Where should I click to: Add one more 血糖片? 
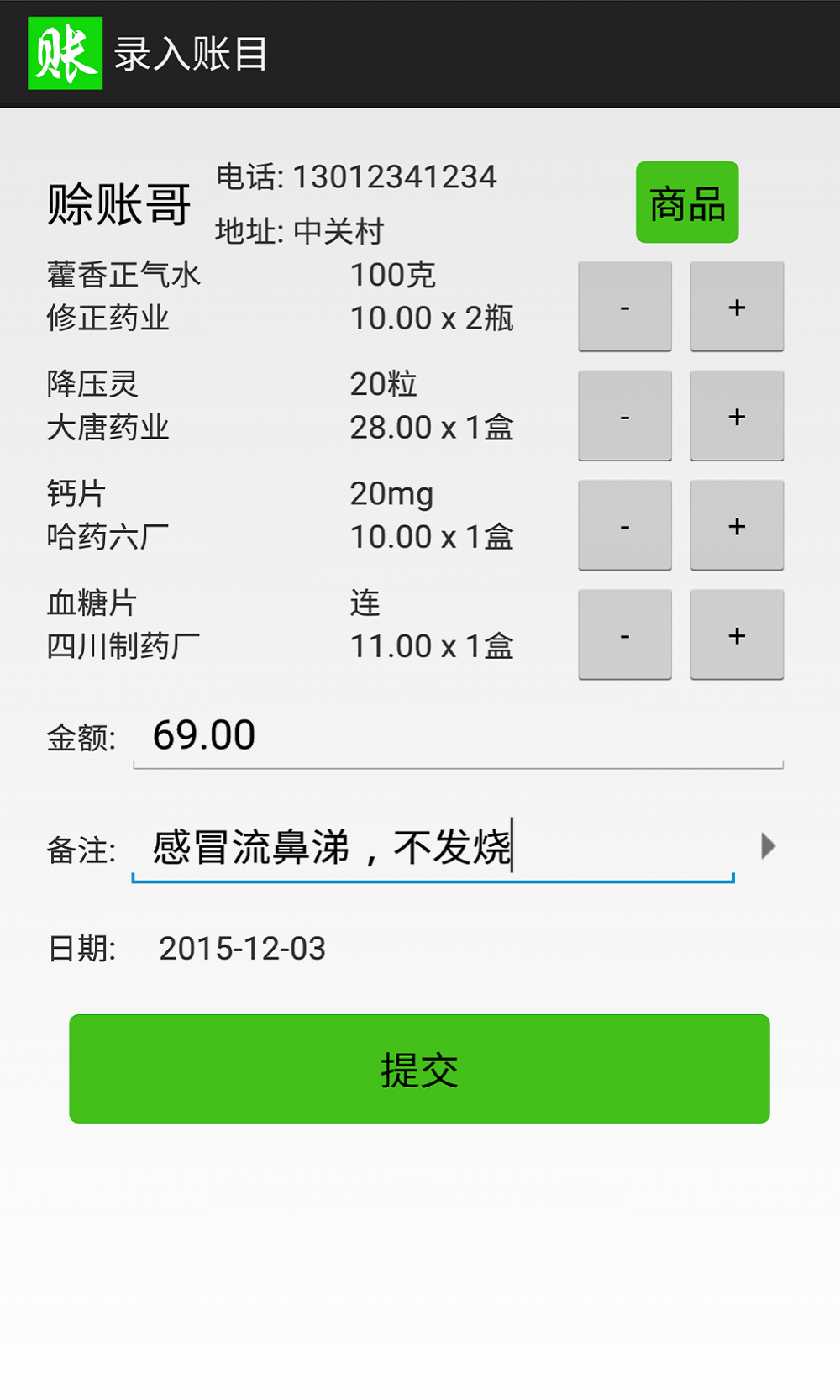pyautogui.click(x=737, y=634)
